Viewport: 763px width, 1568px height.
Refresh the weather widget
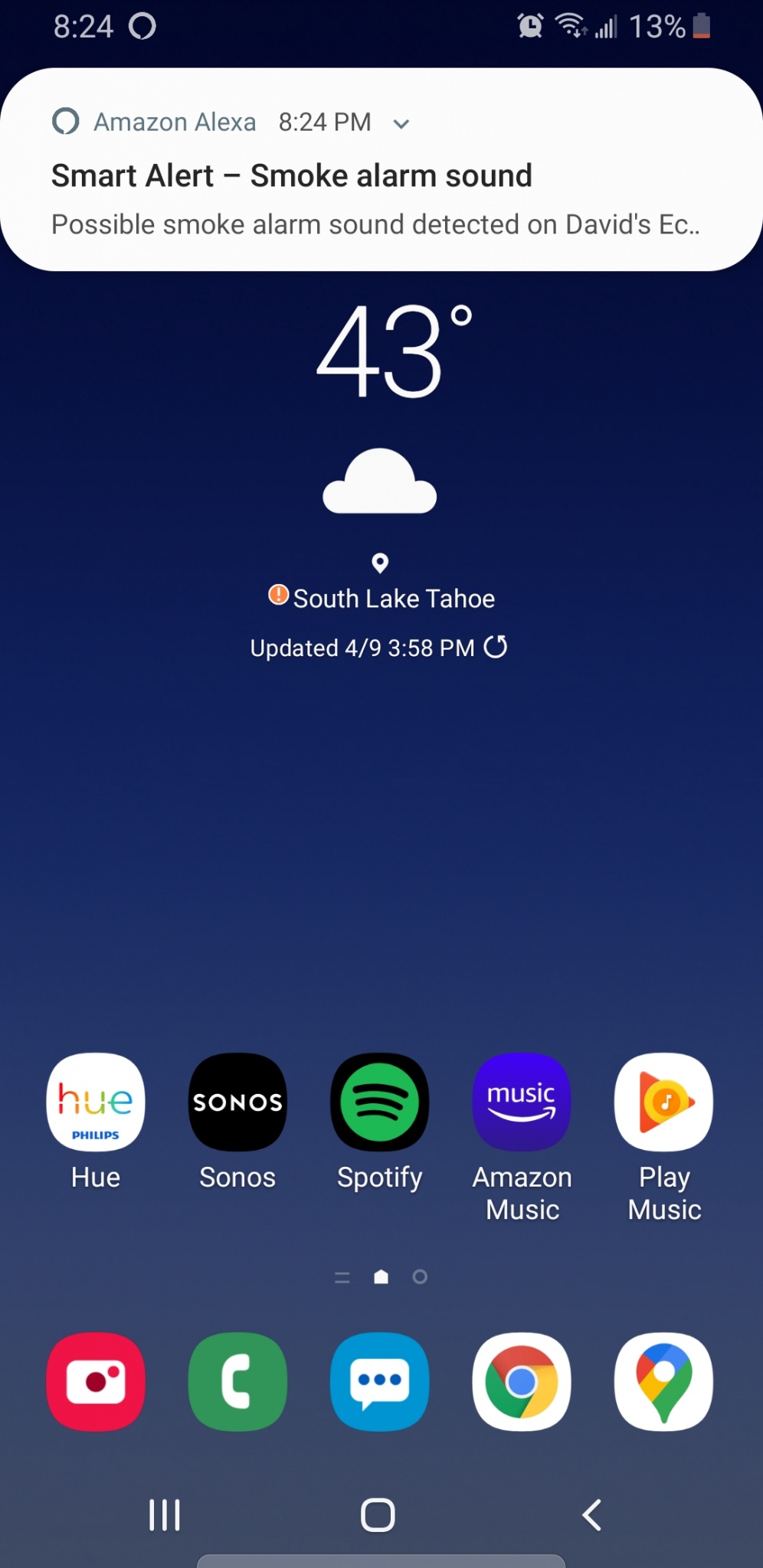pos(496,648)
